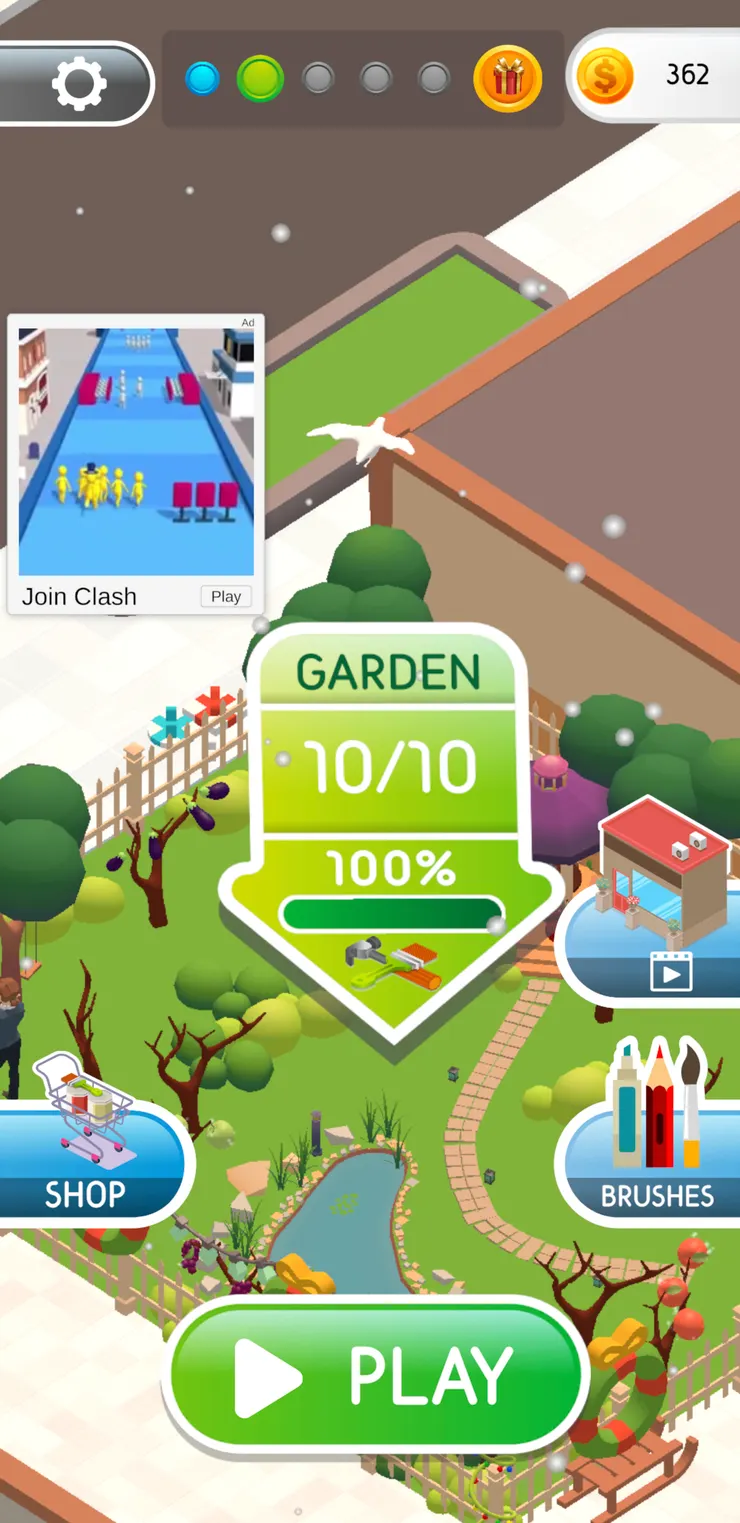Viewport: 740px width, 1523px height.
Task: Start the game with PLAY
Action: (x=377, y=1376)
